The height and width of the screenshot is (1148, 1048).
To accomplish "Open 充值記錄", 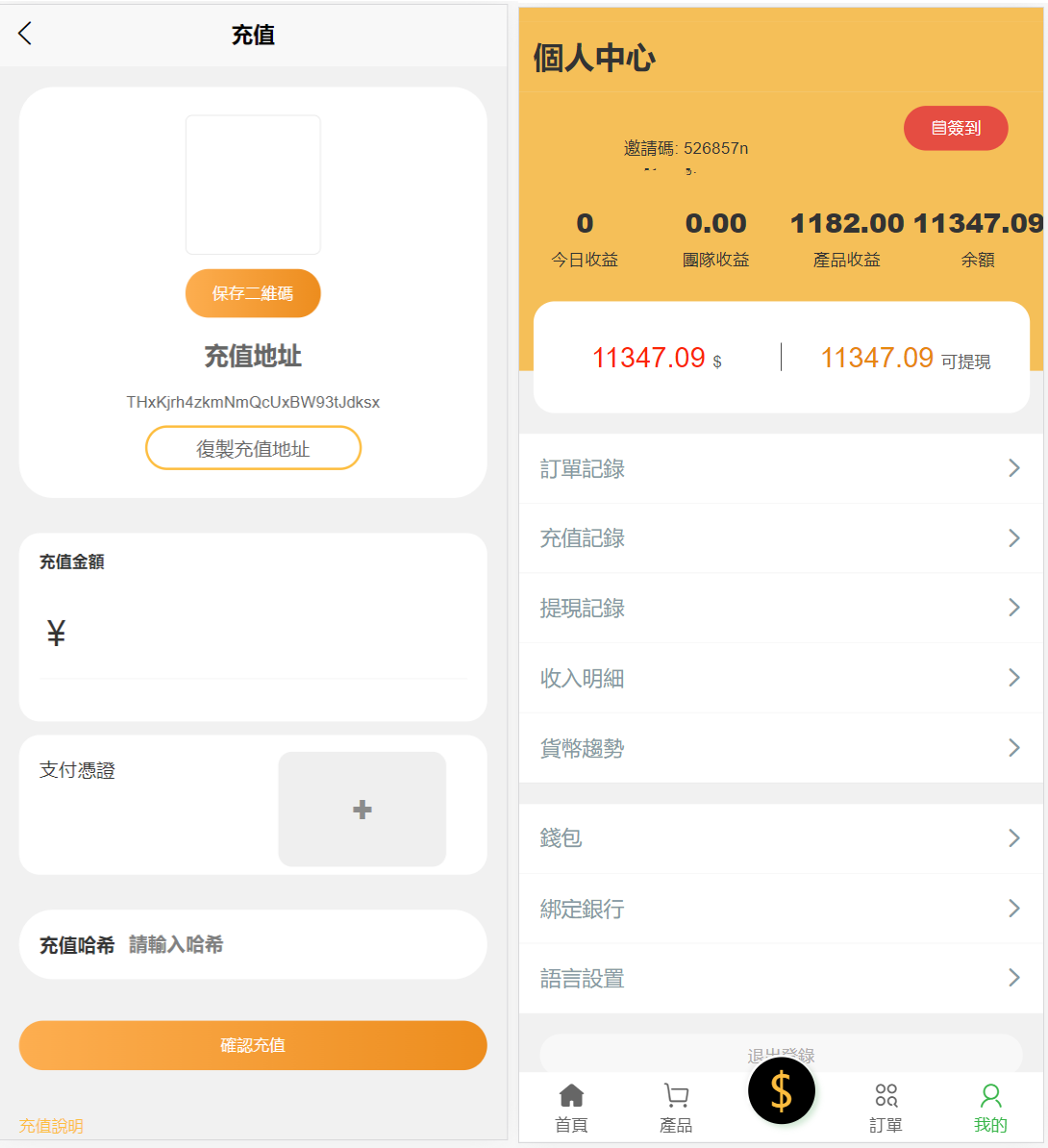I will 780,538.
